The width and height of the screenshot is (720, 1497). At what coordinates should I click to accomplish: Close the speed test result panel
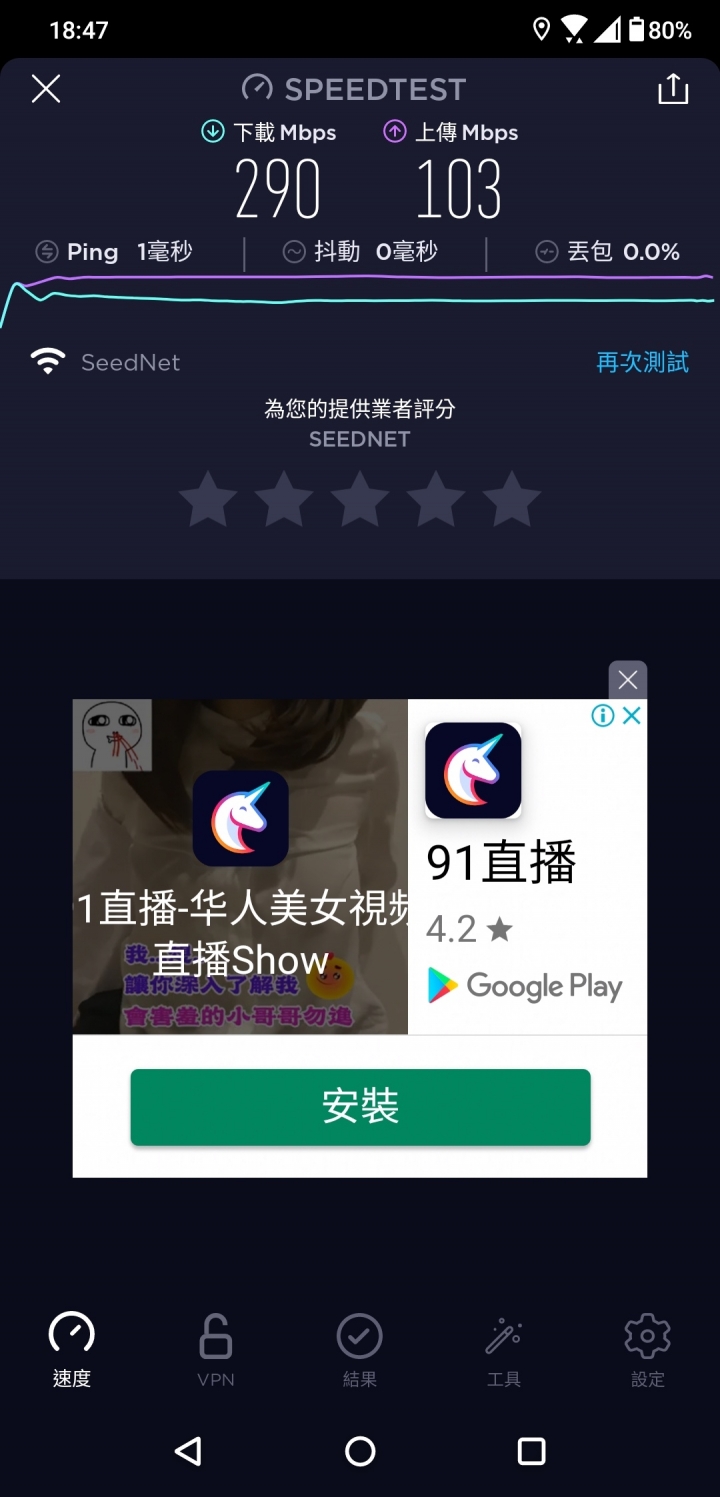(46, 89)
